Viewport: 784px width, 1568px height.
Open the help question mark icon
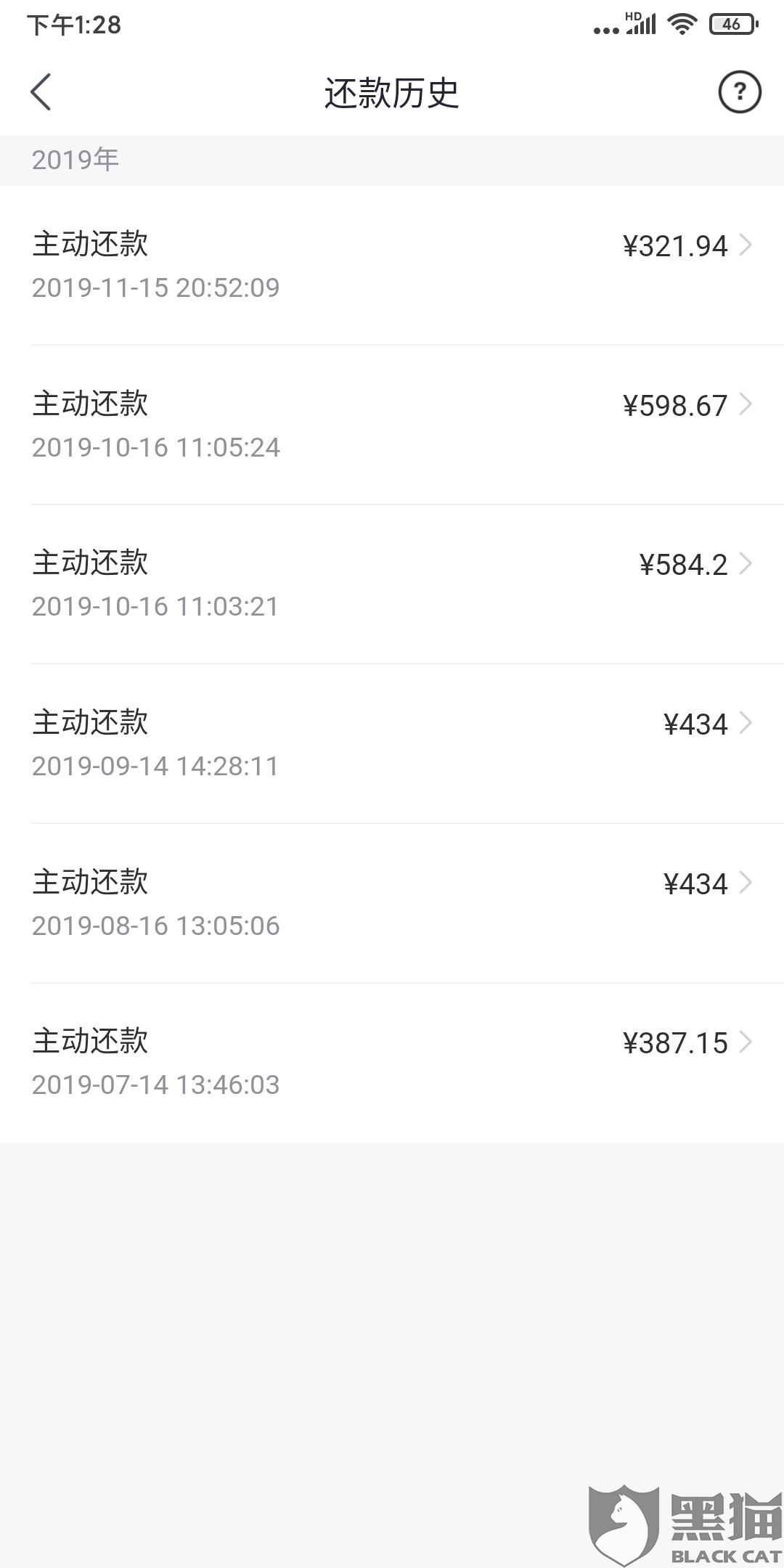coord(739,92)
